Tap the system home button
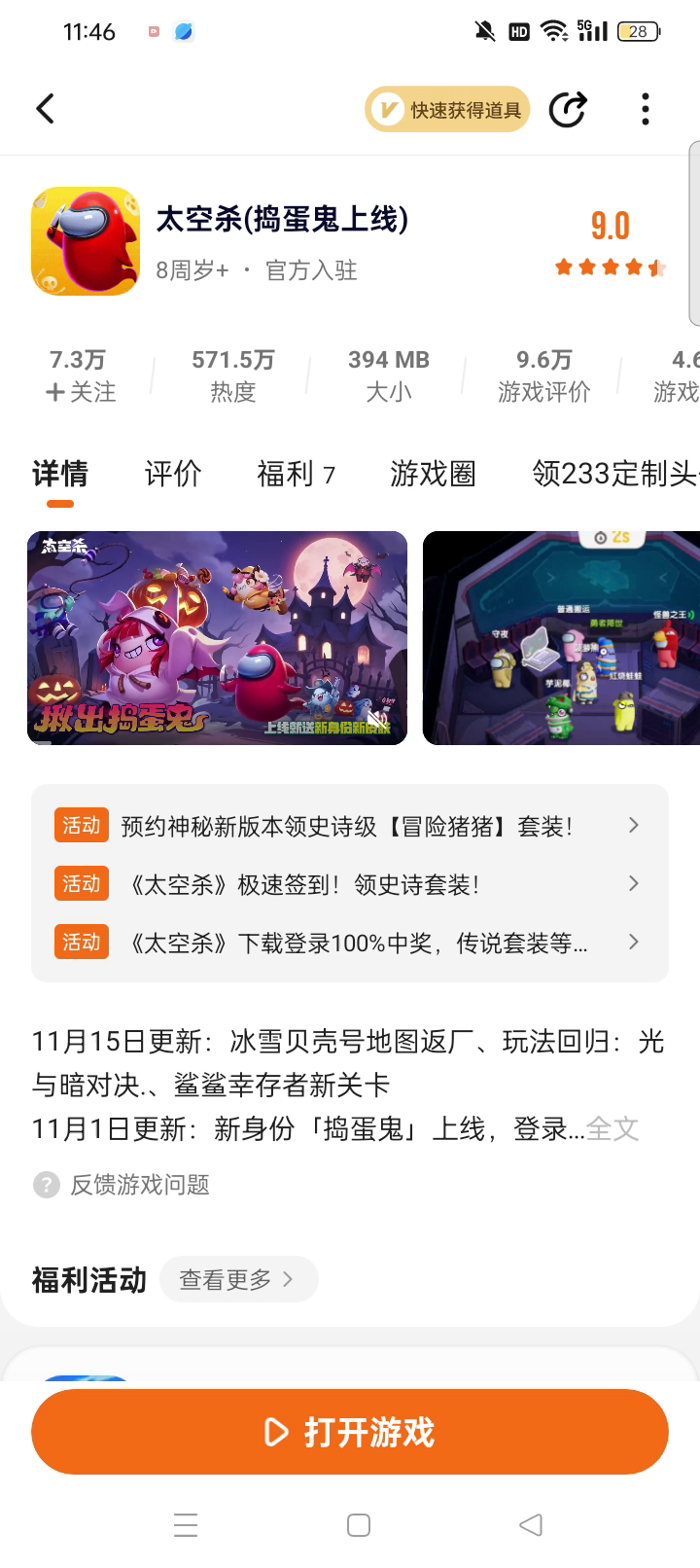This screenshot has width=700, height=1568. click(x=359, y=1525)
